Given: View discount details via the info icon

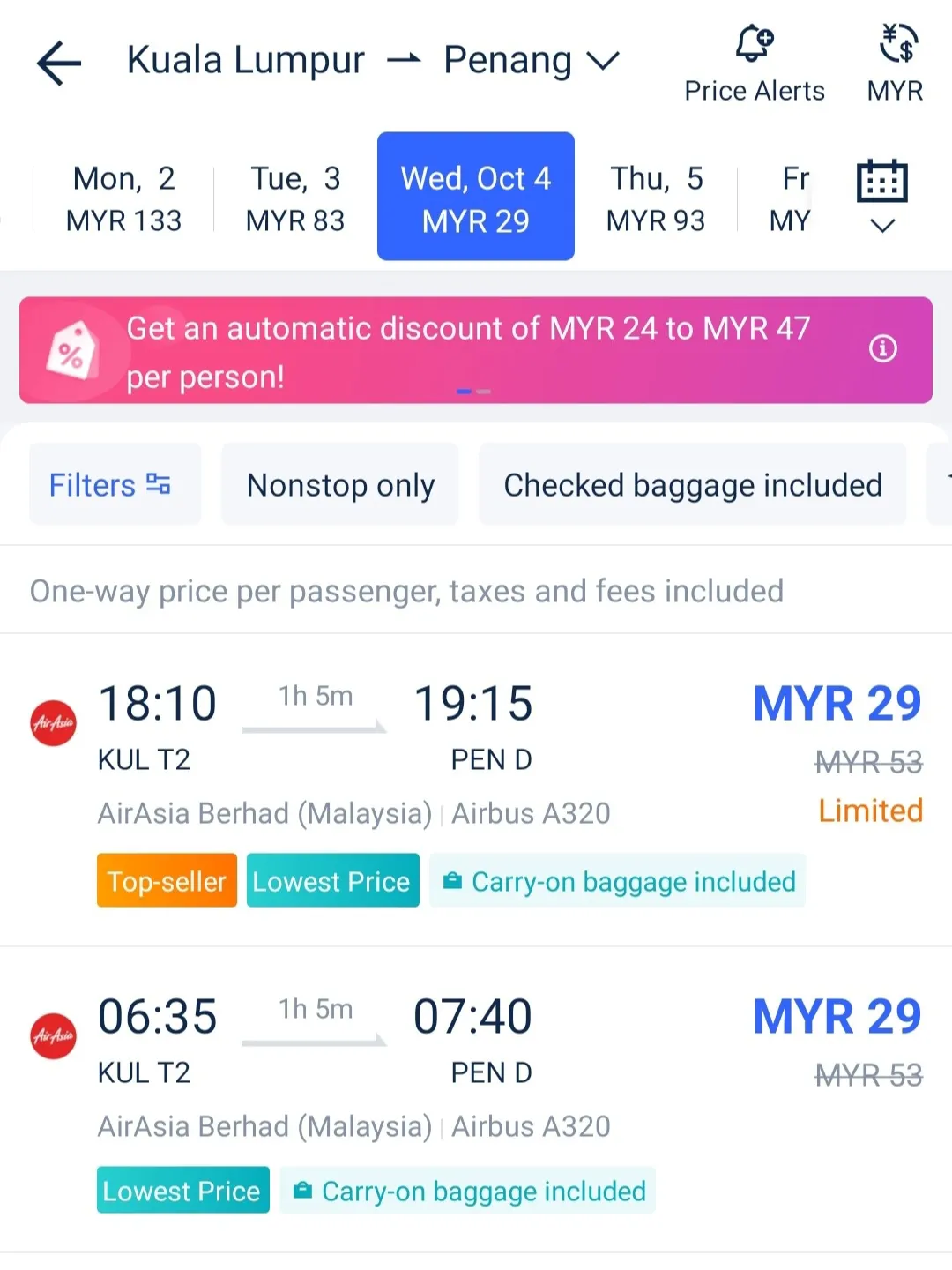Looking at the screenshot, I should coord(882,349).
